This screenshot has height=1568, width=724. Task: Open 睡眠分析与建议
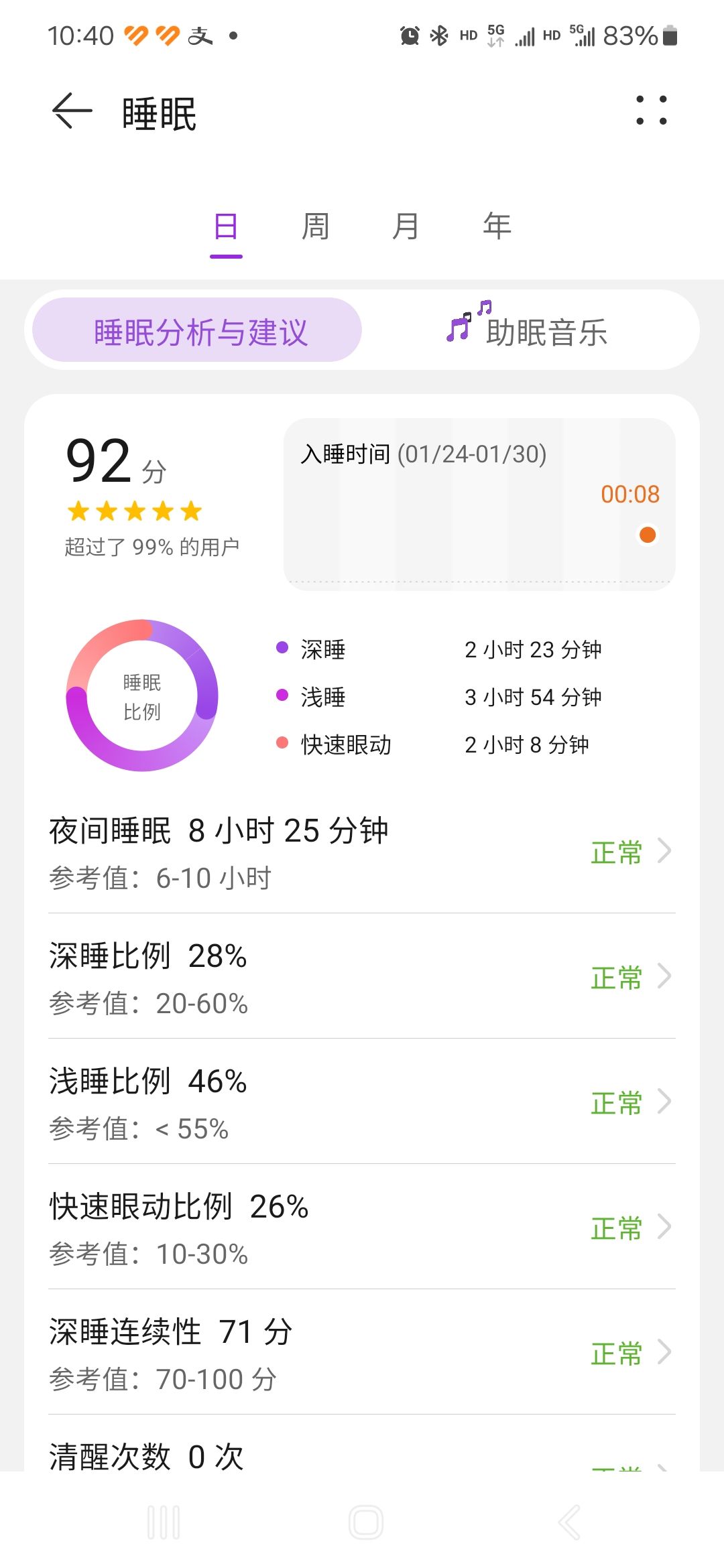point(198,330)
